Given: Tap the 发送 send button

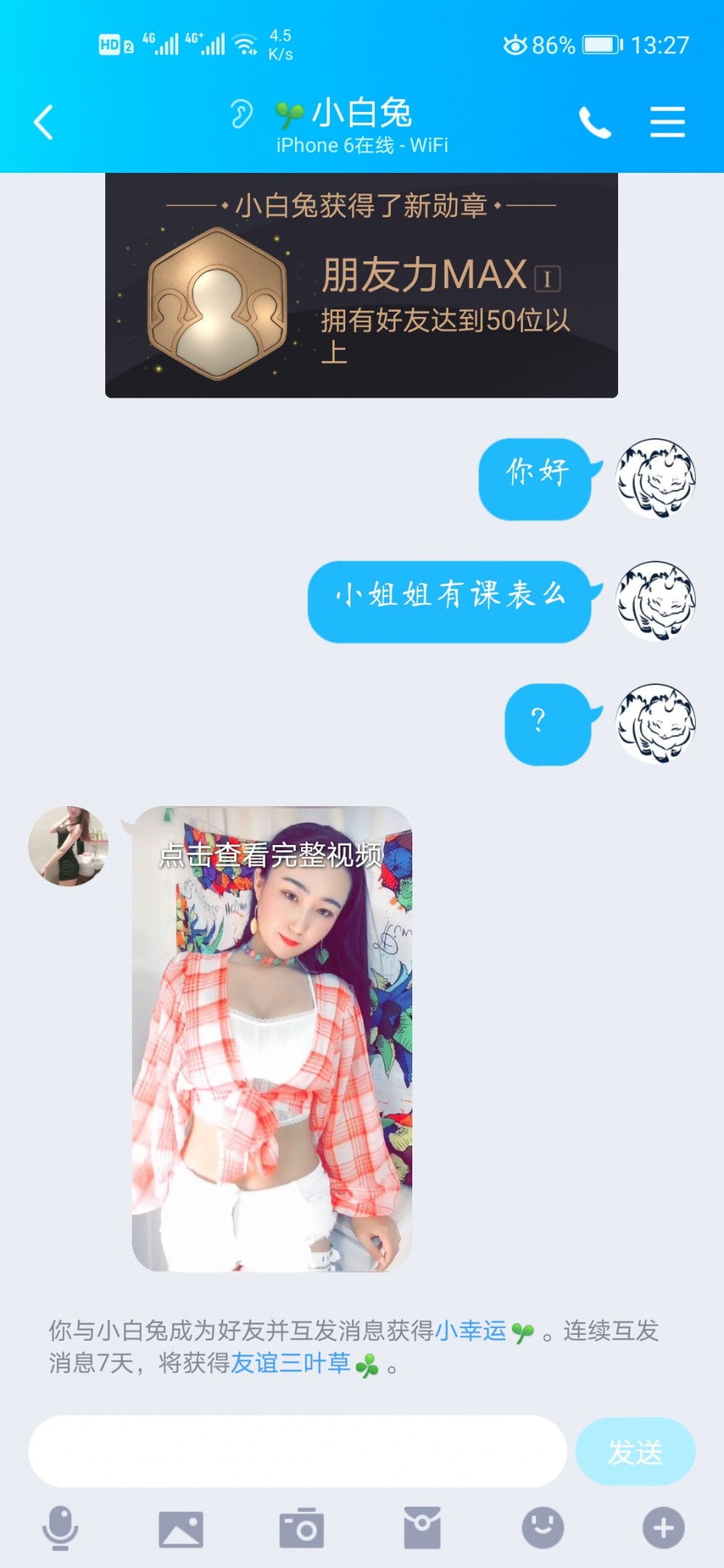Looking at the screenshot, I should coord(634,1451).
